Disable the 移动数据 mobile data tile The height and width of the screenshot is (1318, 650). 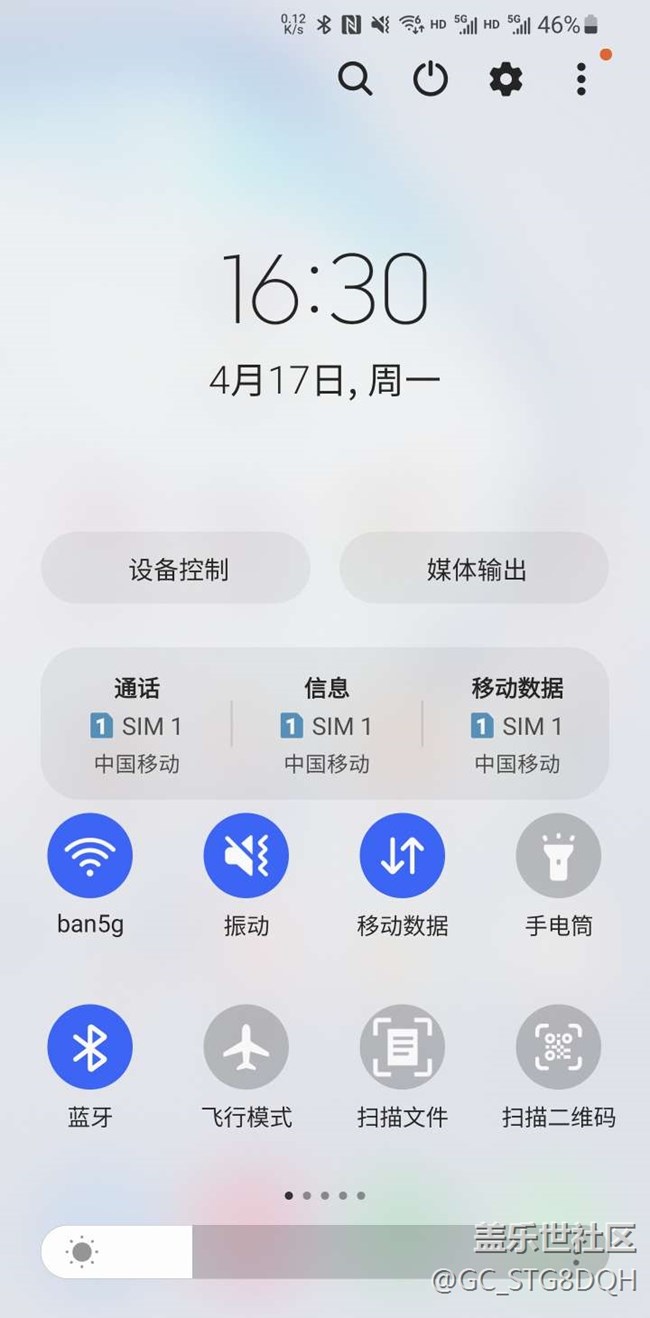coord(402,855)
